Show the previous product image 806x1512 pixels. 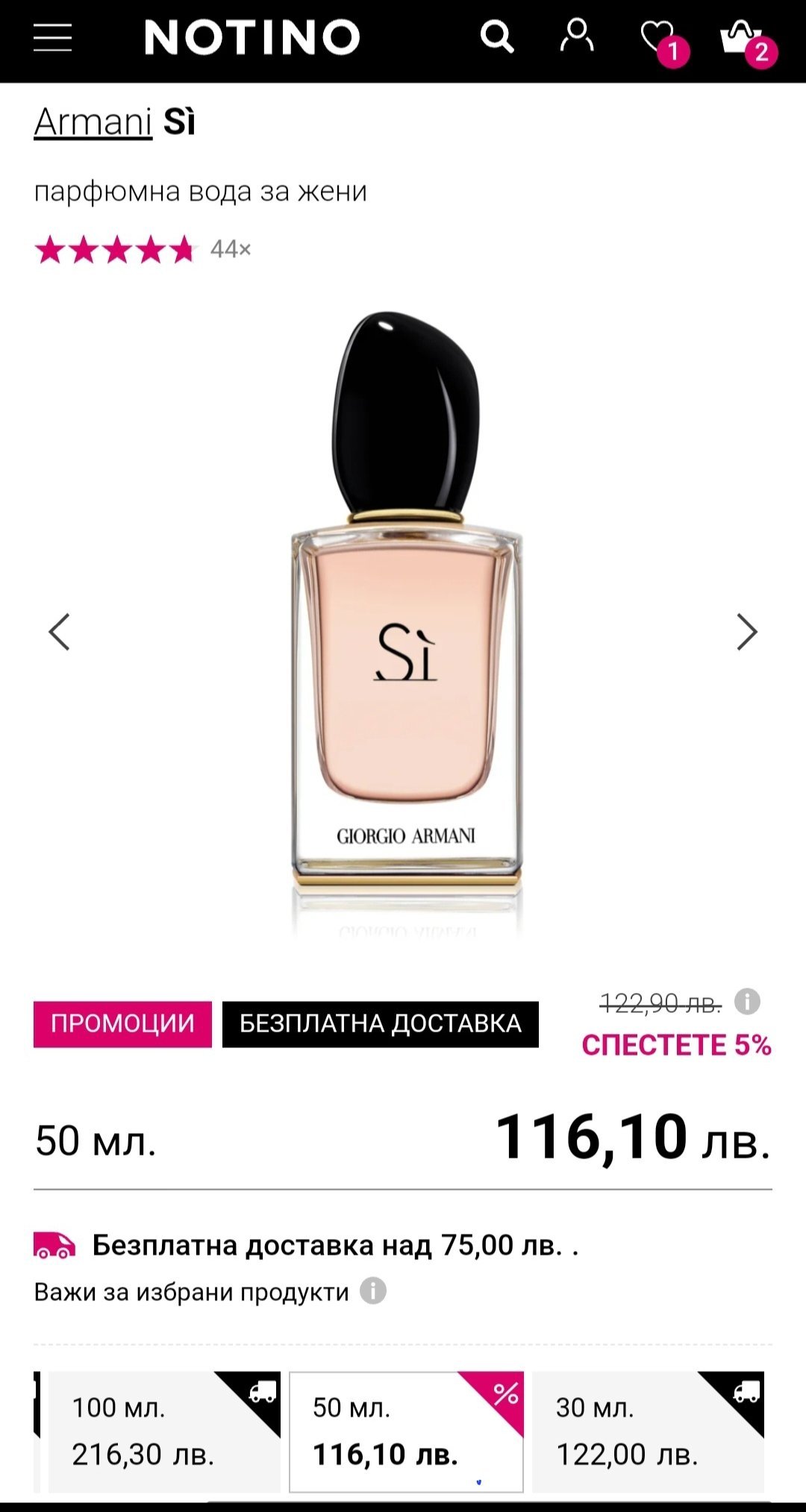coord(59,633)
